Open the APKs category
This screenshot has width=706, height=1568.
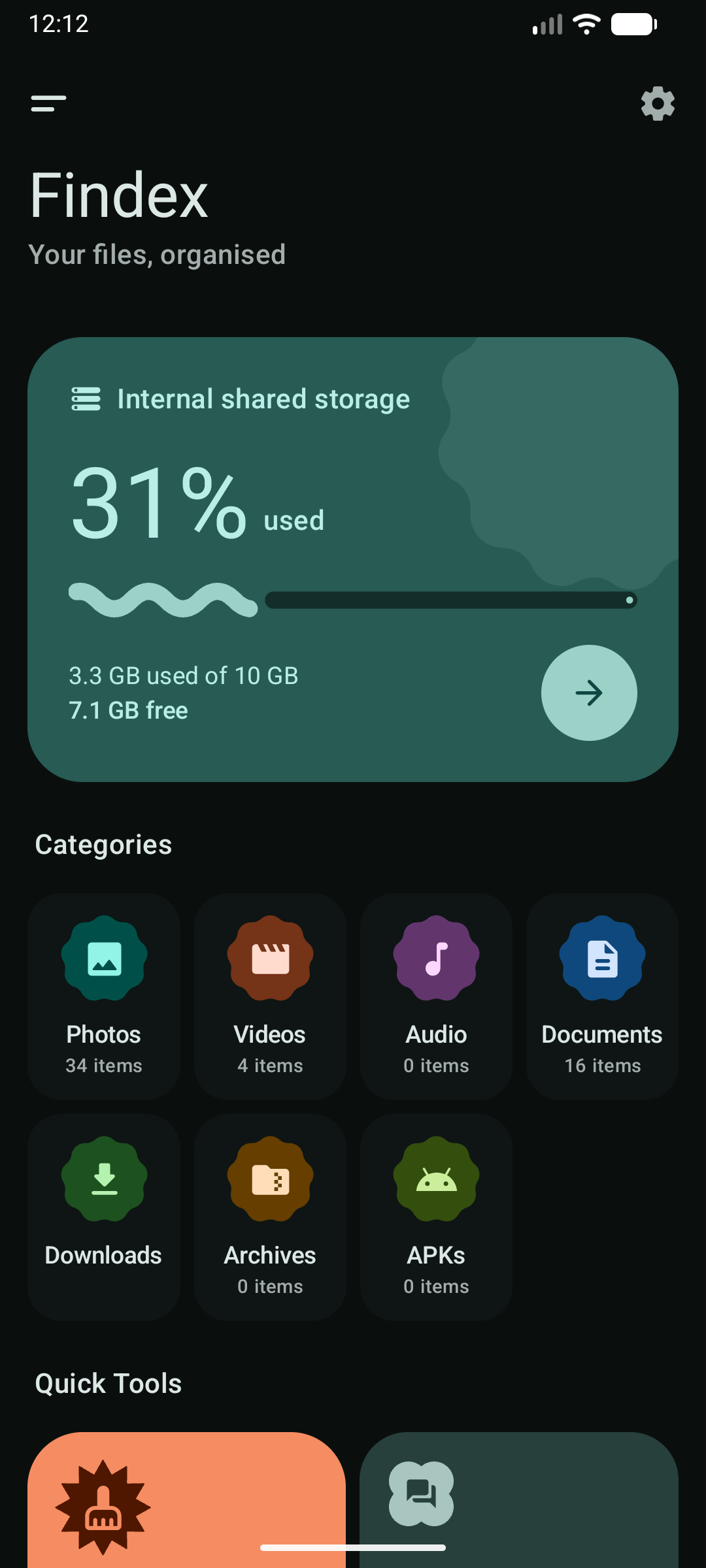click(x=436, y=1217)
